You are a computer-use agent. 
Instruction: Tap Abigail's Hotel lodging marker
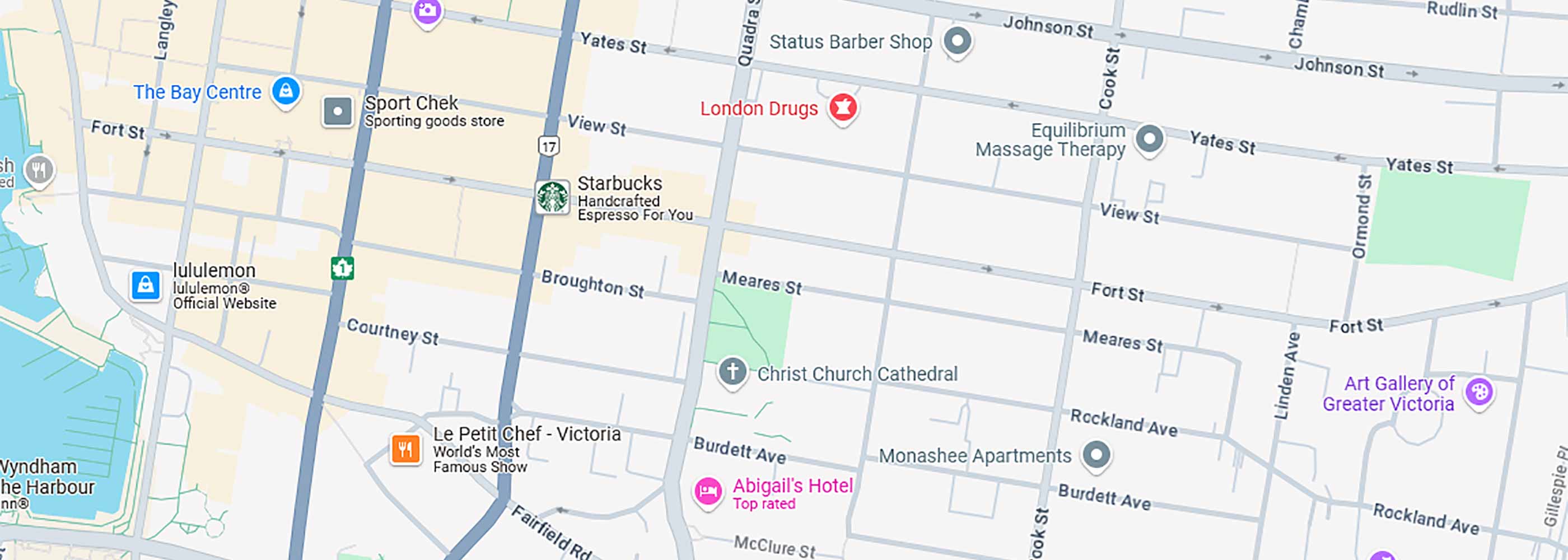click(x=708, y=491)
